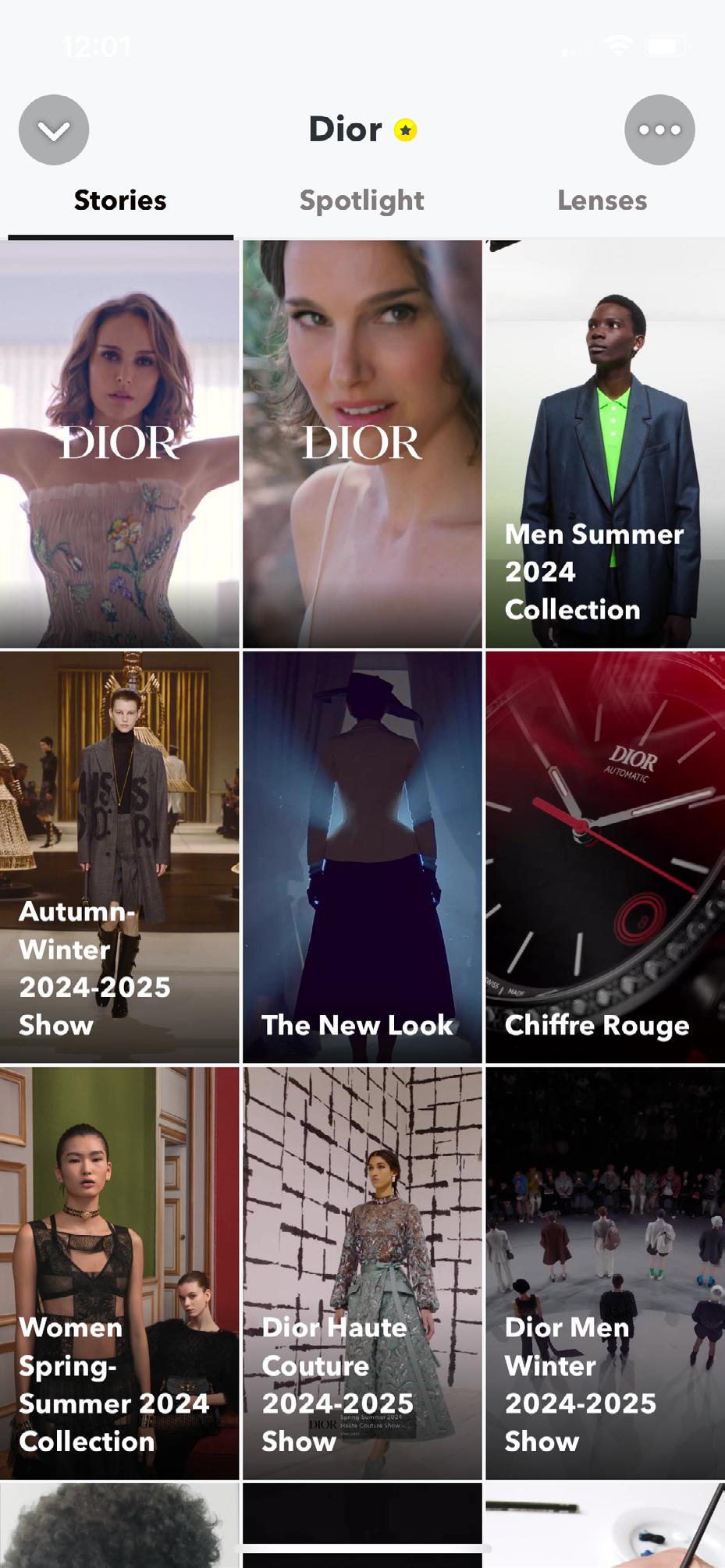
Task: Open Dior Men Winter 2024-2025 Show
Action: 605,1273
